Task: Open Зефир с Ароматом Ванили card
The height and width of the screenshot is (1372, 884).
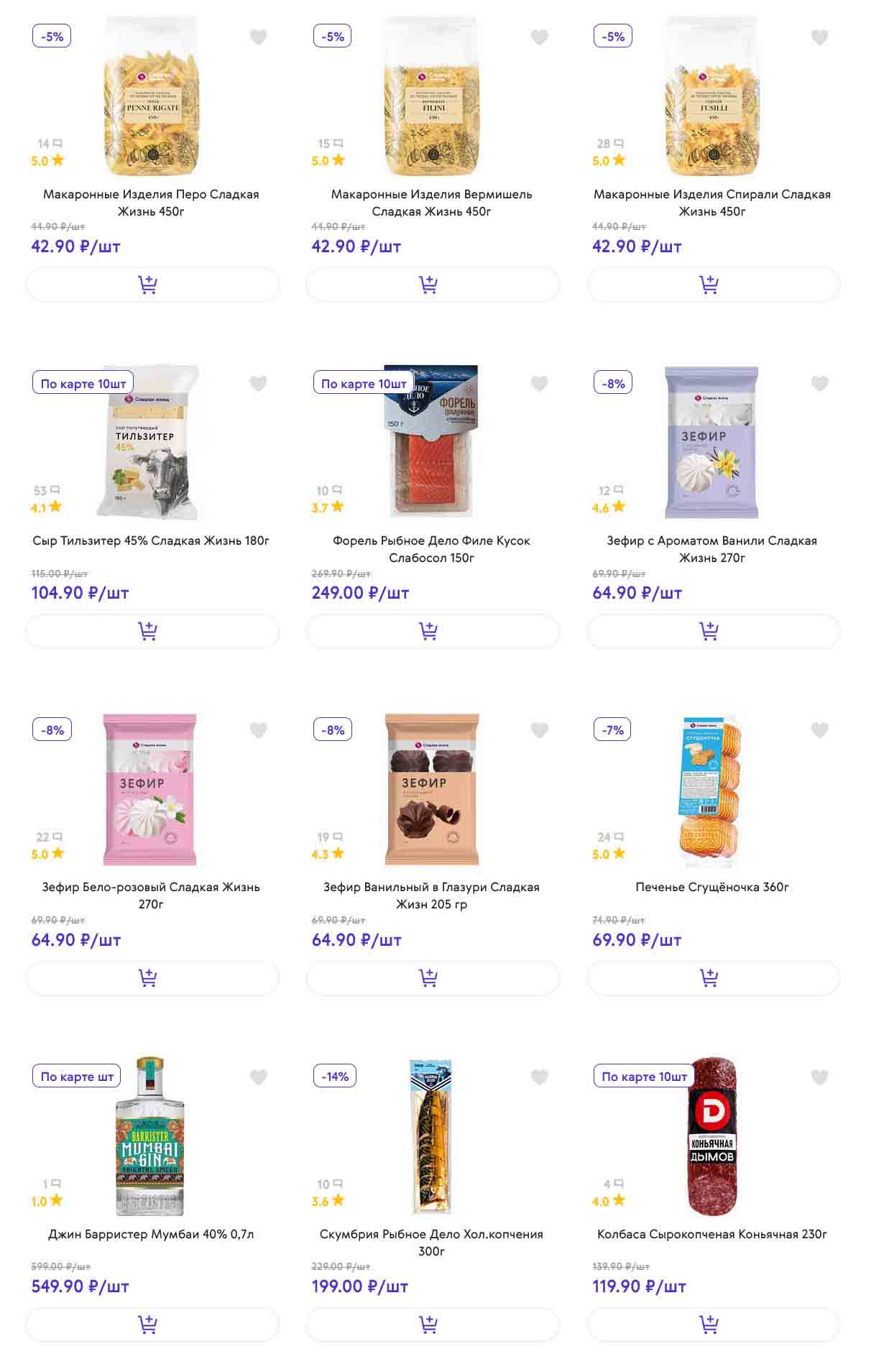Action: pos(712,548)
